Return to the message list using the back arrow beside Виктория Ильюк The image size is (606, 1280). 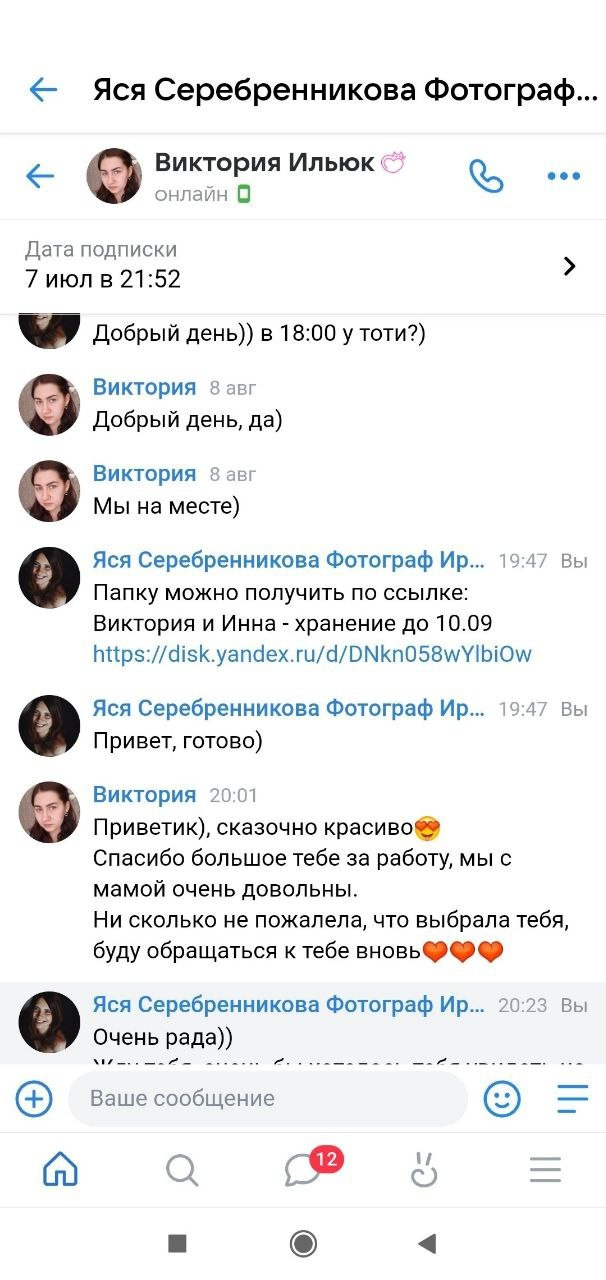point(40,177)
